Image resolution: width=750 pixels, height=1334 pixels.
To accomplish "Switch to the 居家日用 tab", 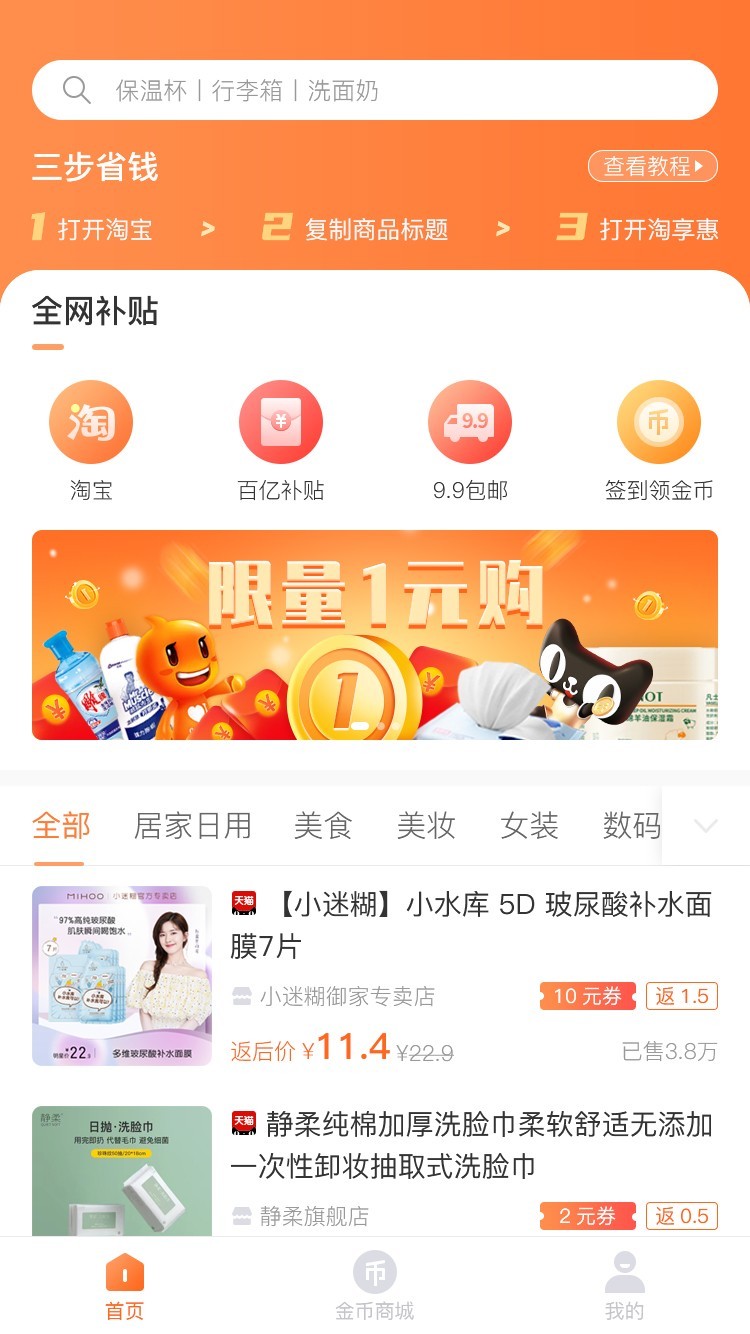I will [193, 826].
